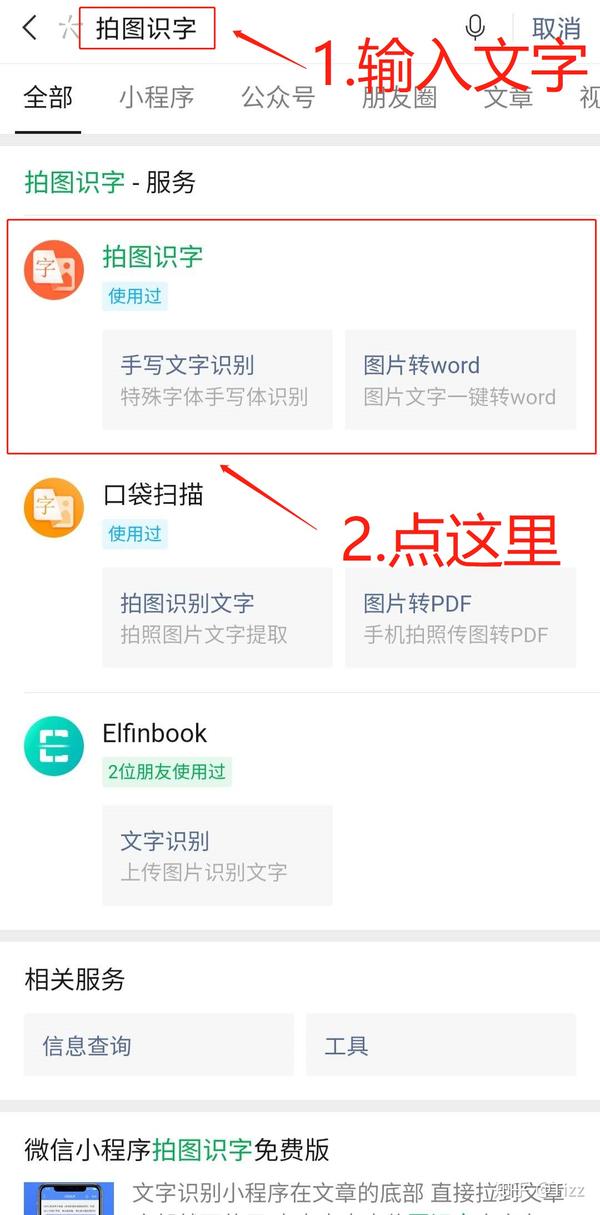Open the Elfinbook mini program
Image resolution: width=600 pixels, height=1215 pixels.
tap(154, 733)
